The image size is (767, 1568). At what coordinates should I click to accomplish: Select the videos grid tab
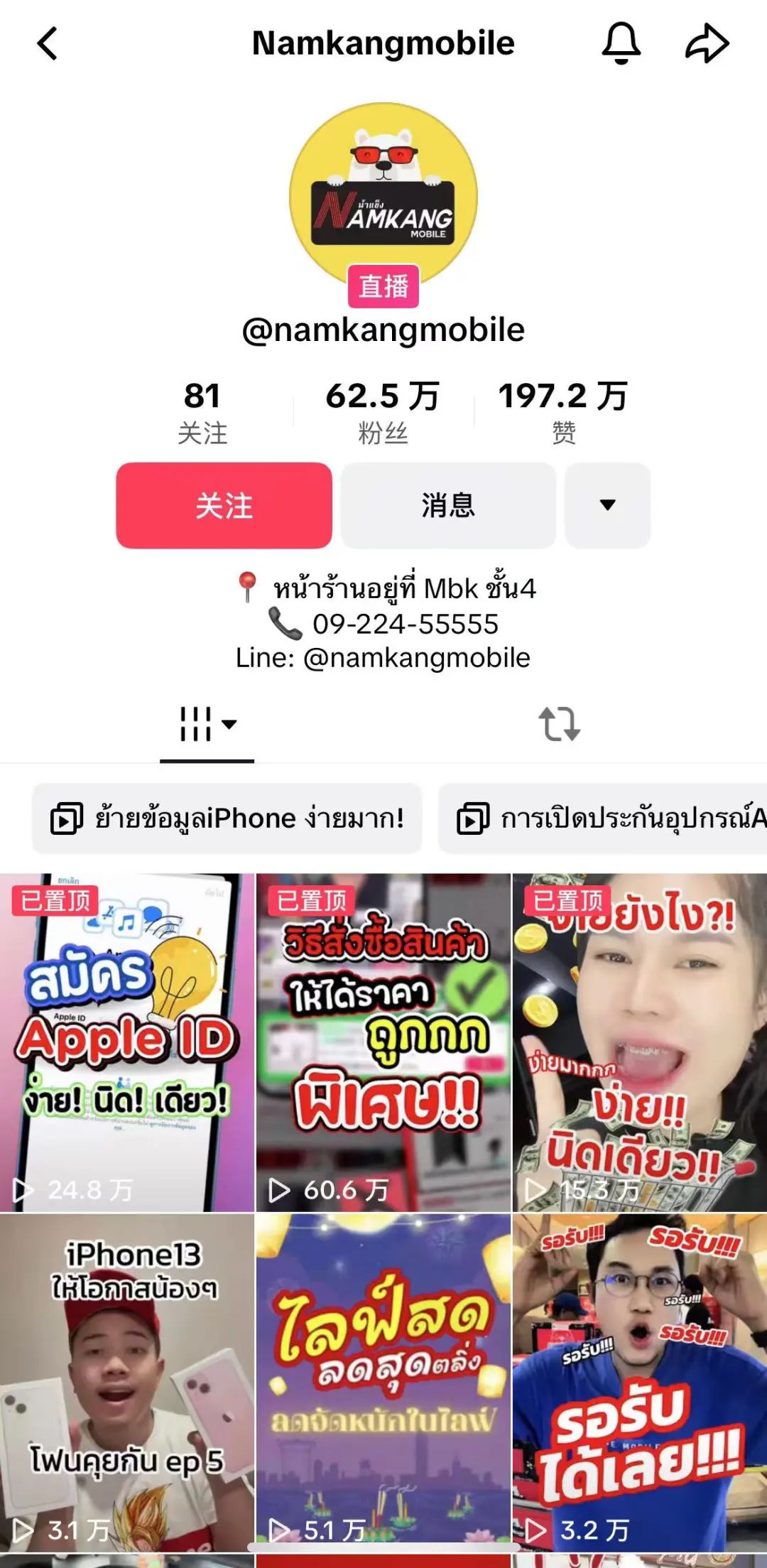207,725
